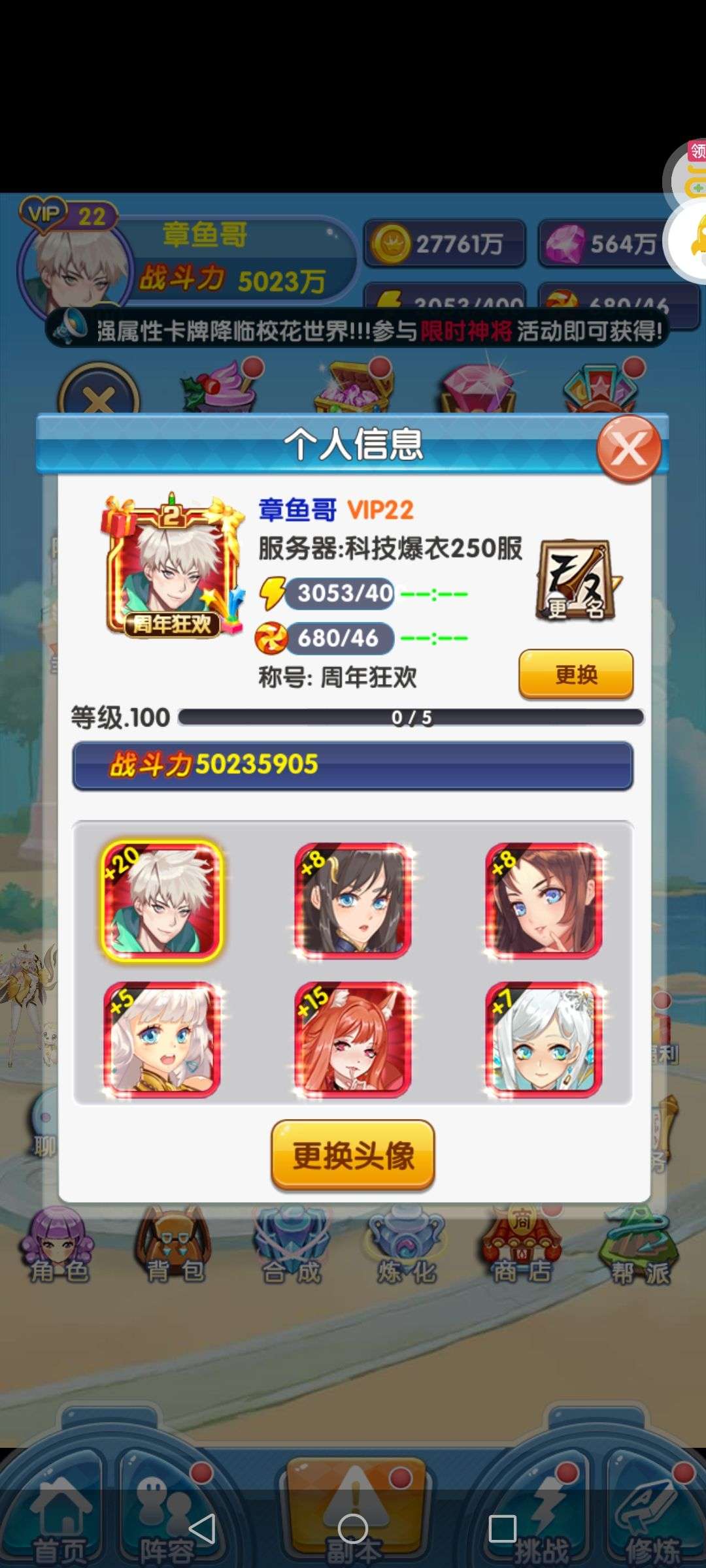Tap the 更换 title button
This screenshot has width=706, height=1568.
click(576, 674)
